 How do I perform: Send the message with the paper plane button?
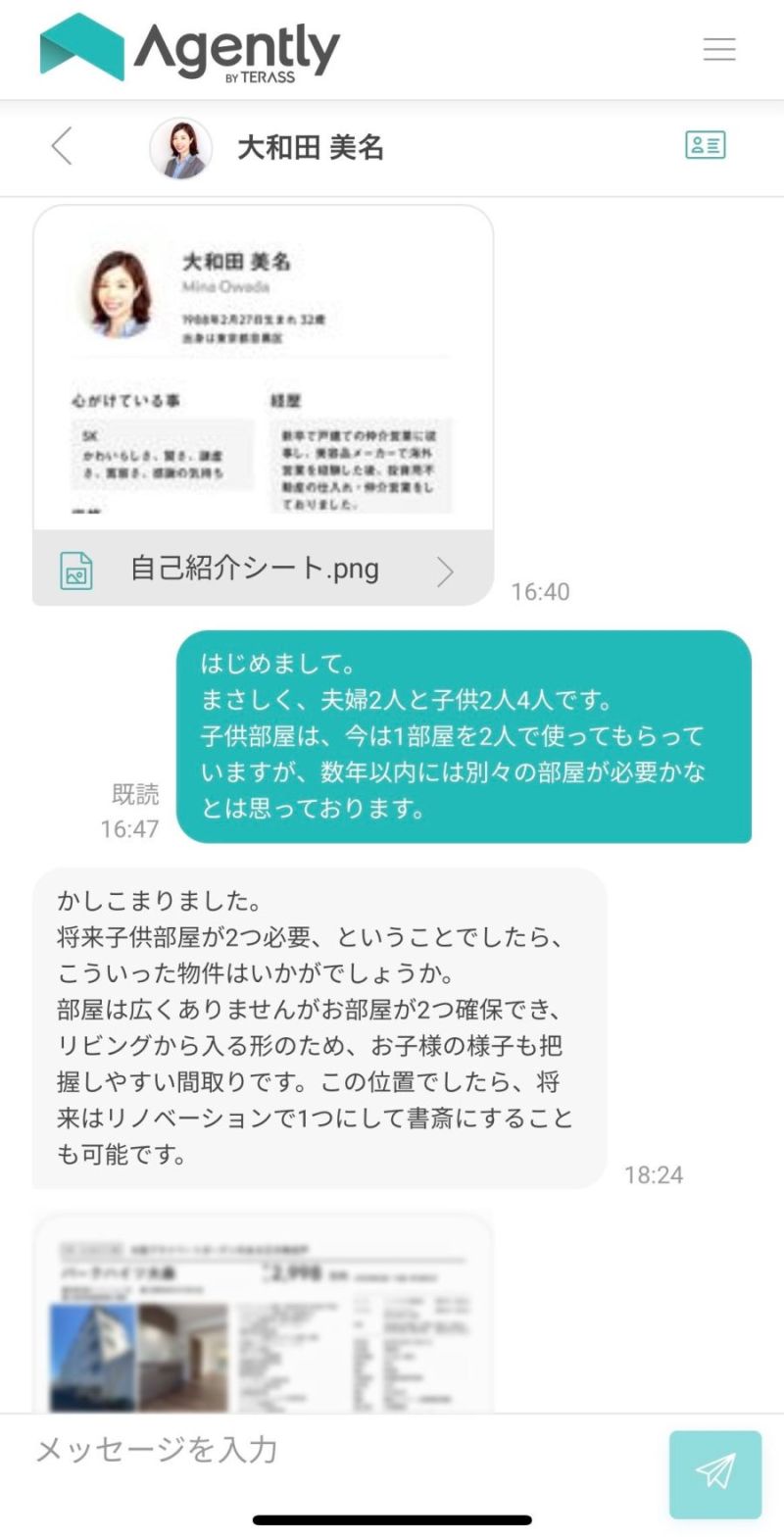[x=714, y=1473]
